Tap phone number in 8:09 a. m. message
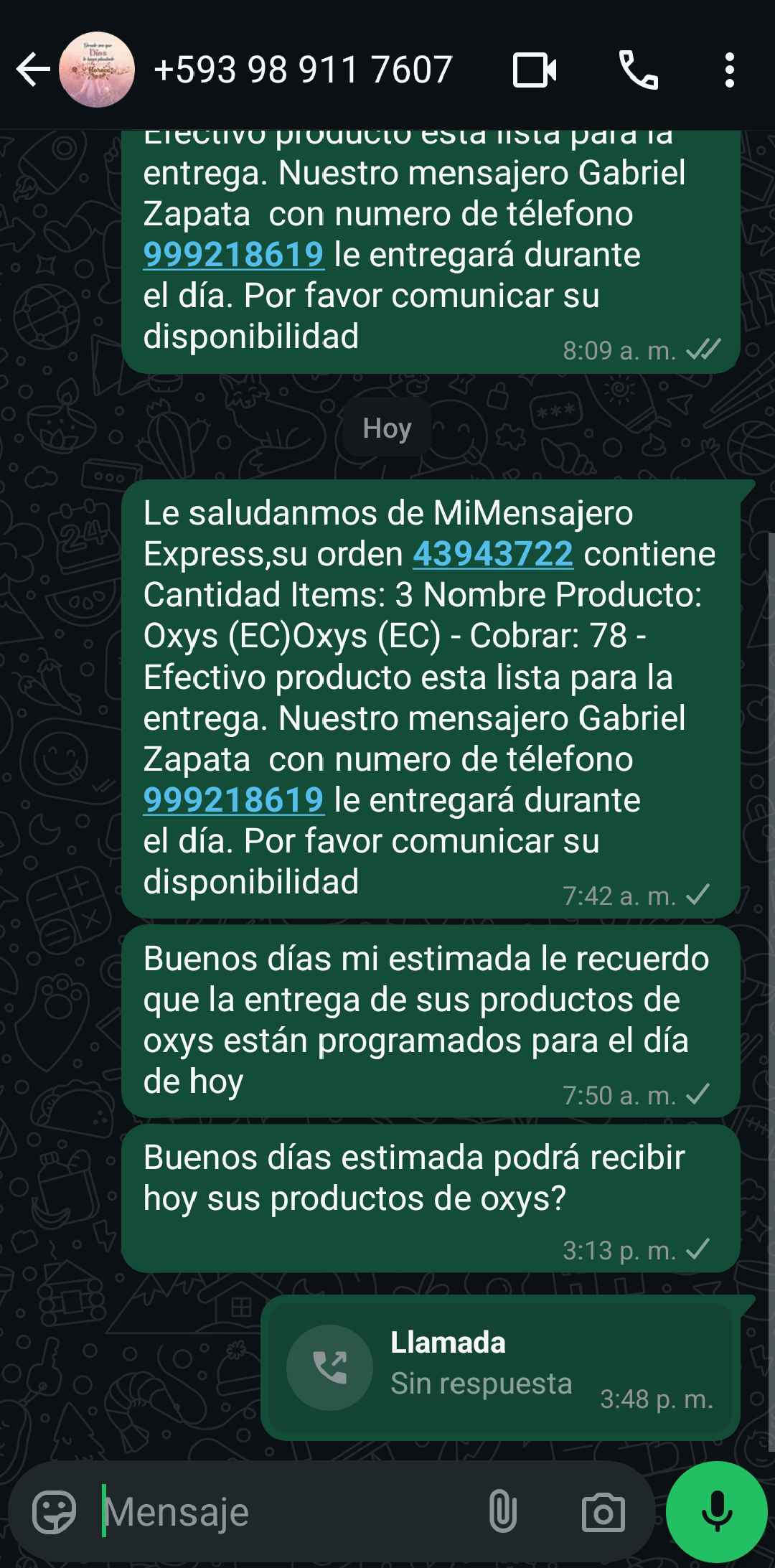The height and width of the screenshot is (1568, 775). pos(234,255)
